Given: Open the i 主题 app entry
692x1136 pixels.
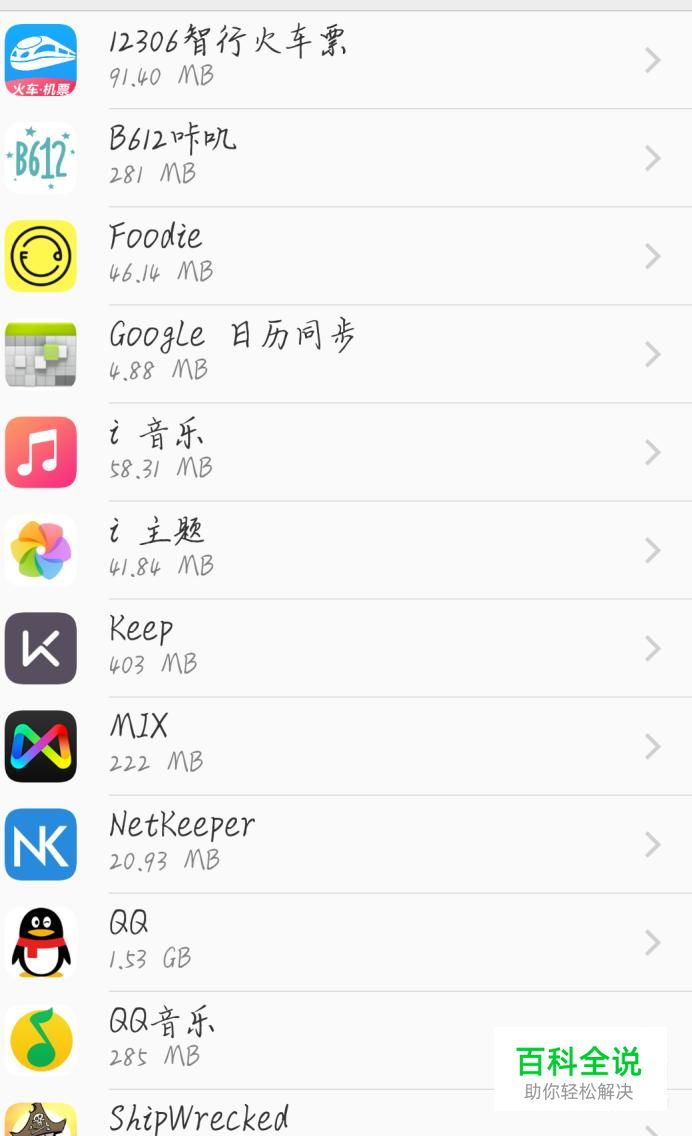Looking at the screenshot, I should tap(346, 550).
